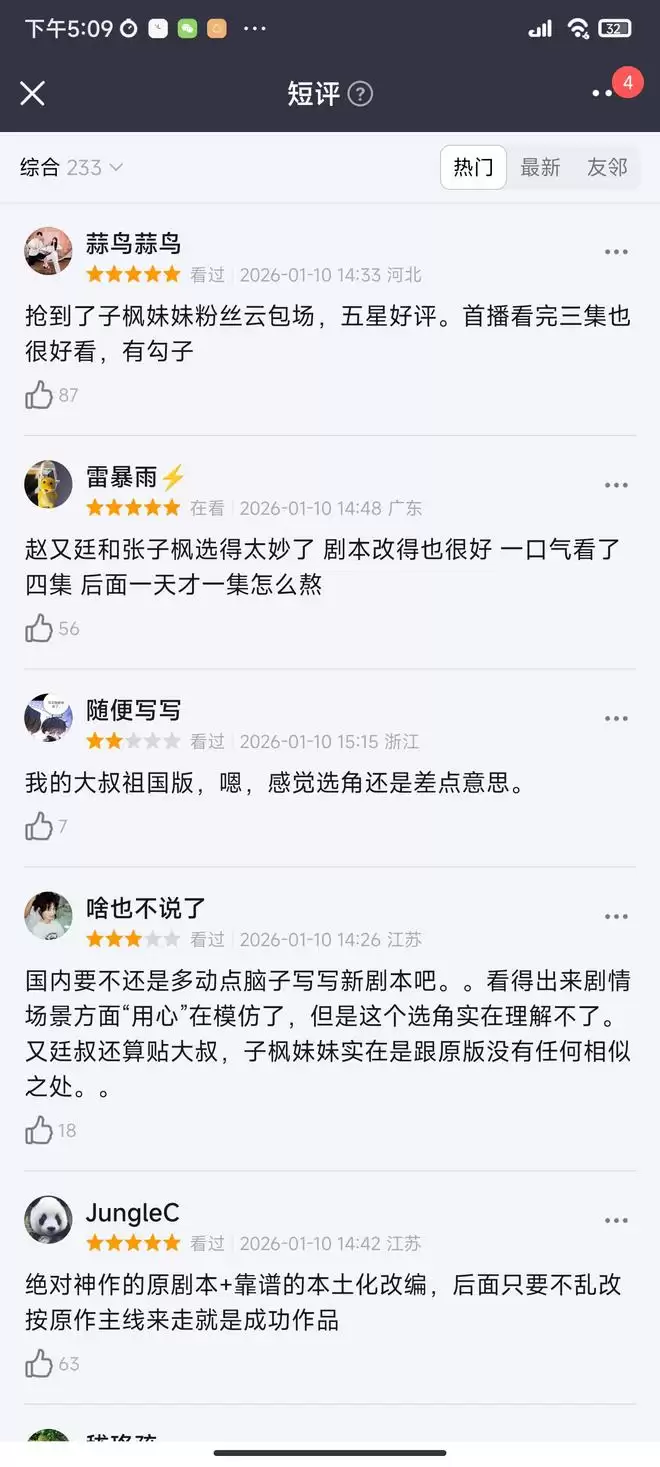Like 啥也不说了's three-star review
Image resolution: width=660 pixels, height=1467 pixels.
(40, 1130)
